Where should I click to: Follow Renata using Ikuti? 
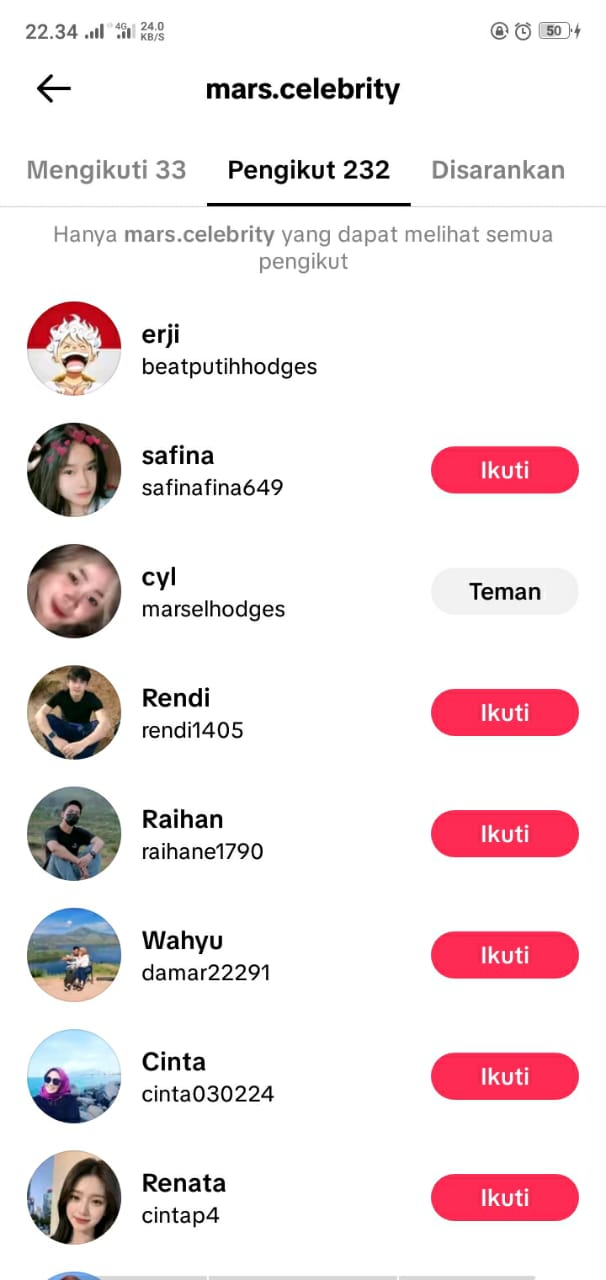tap(504, 1197)
